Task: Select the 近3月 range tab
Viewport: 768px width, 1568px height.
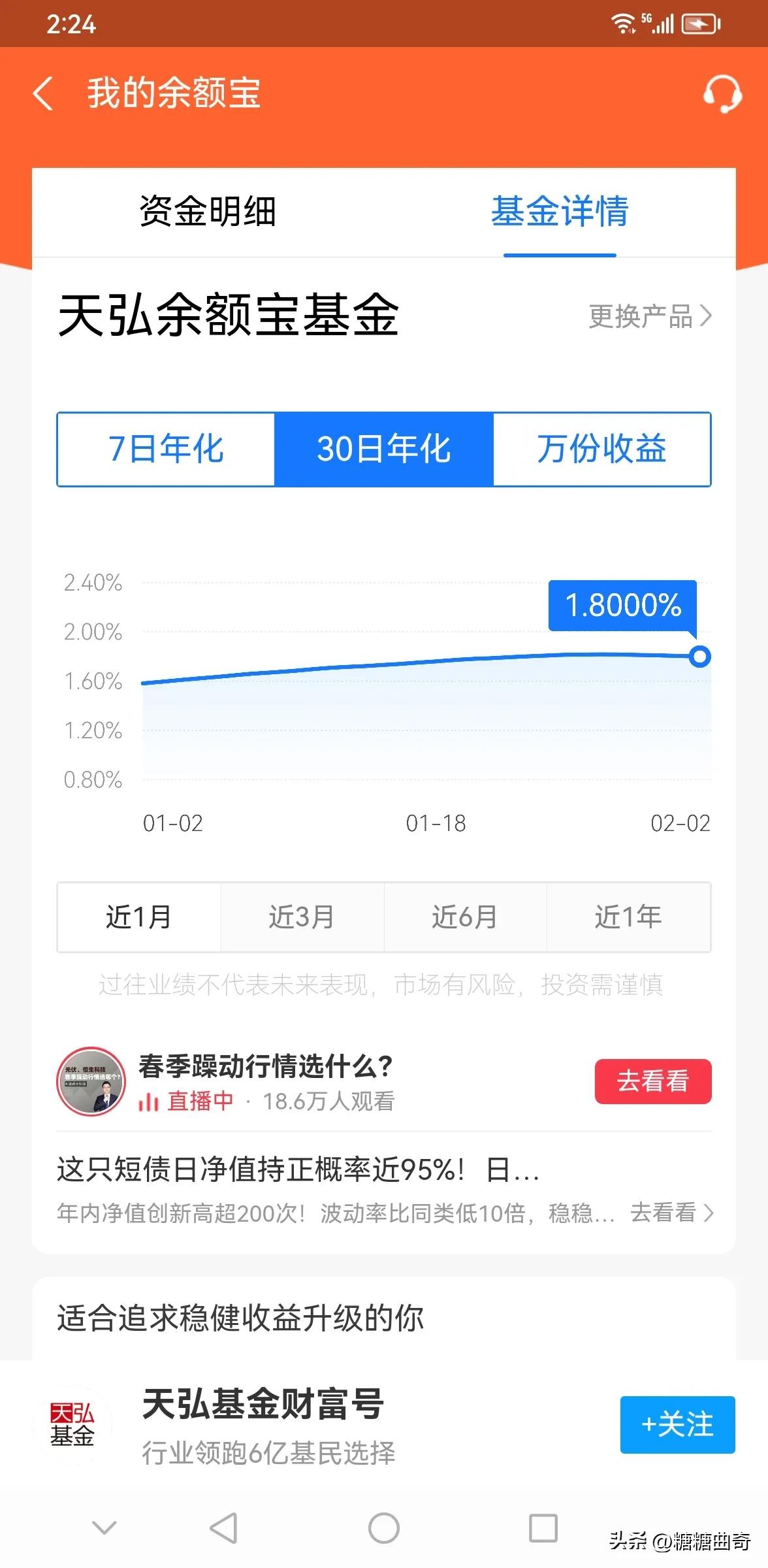Action: [302, 917]
